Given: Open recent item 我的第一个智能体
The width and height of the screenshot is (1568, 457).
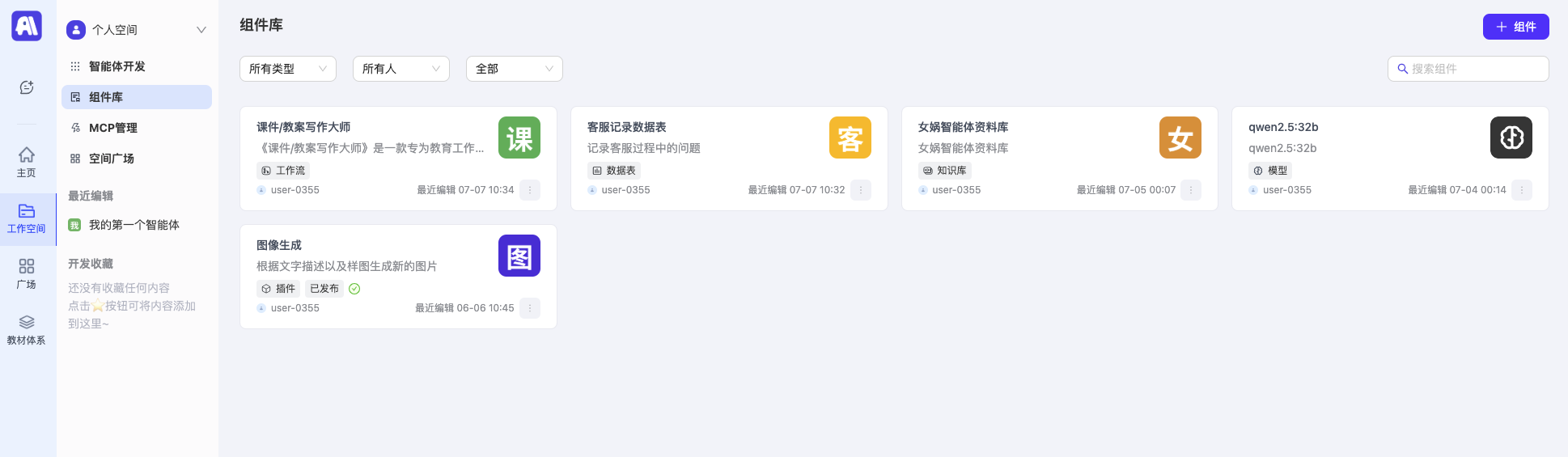Looking at the screenshot, I should point(133,225).
